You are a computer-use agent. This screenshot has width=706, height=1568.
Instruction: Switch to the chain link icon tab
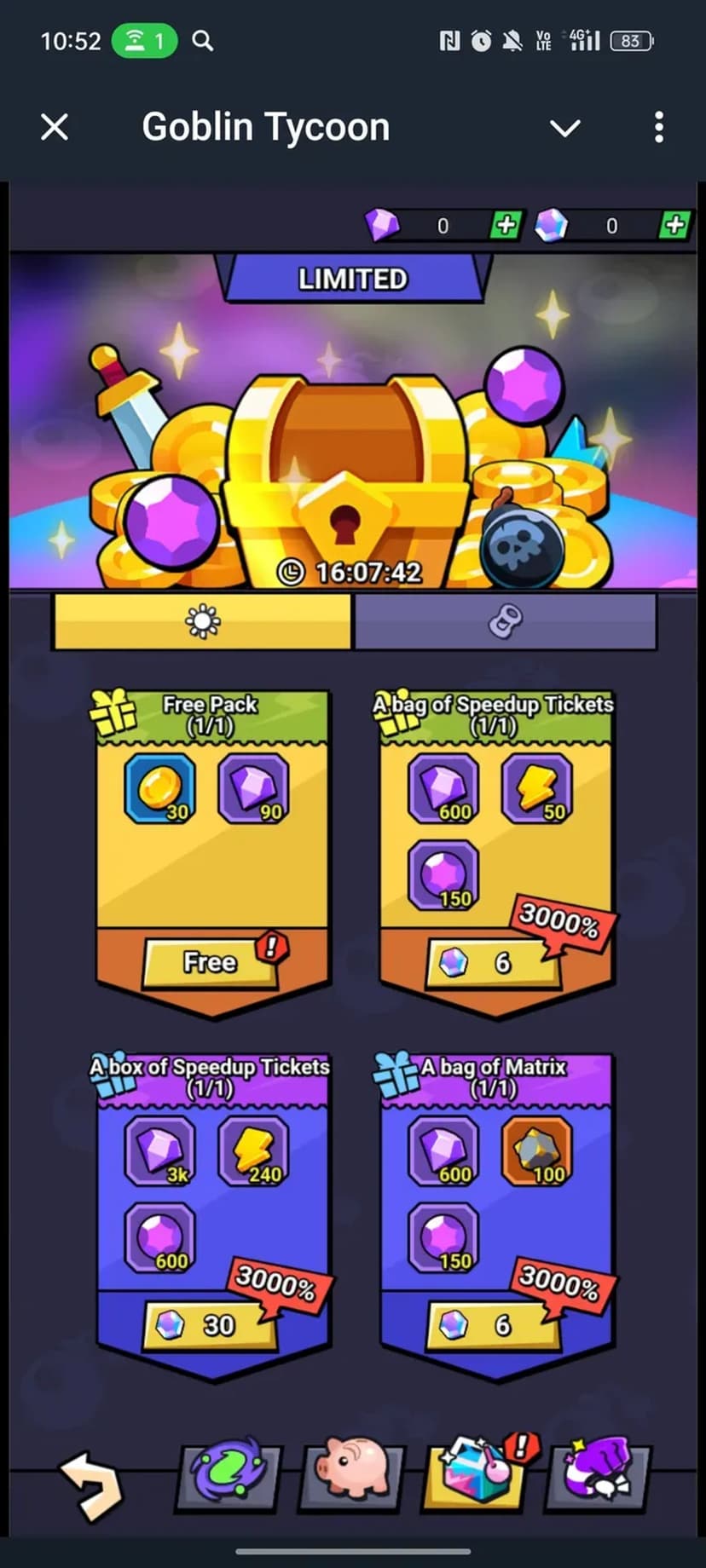pos(505,622)
